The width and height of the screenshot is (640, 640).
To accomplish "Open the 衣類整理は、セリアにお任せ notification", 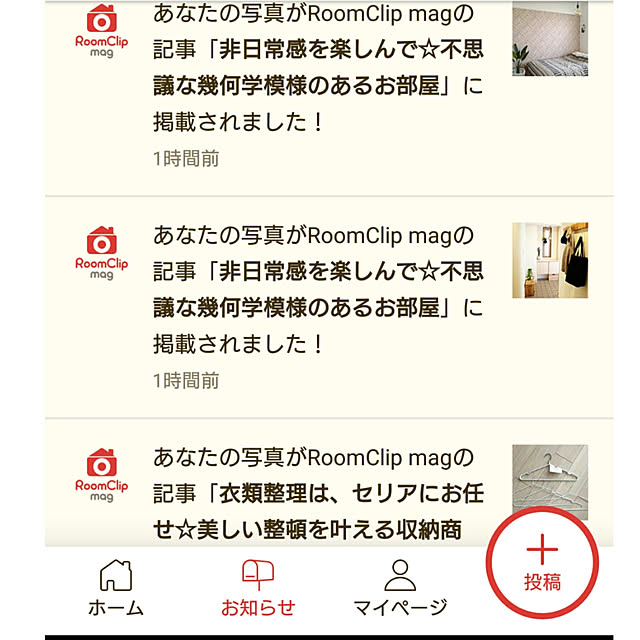I will click(x=310, y=494).
